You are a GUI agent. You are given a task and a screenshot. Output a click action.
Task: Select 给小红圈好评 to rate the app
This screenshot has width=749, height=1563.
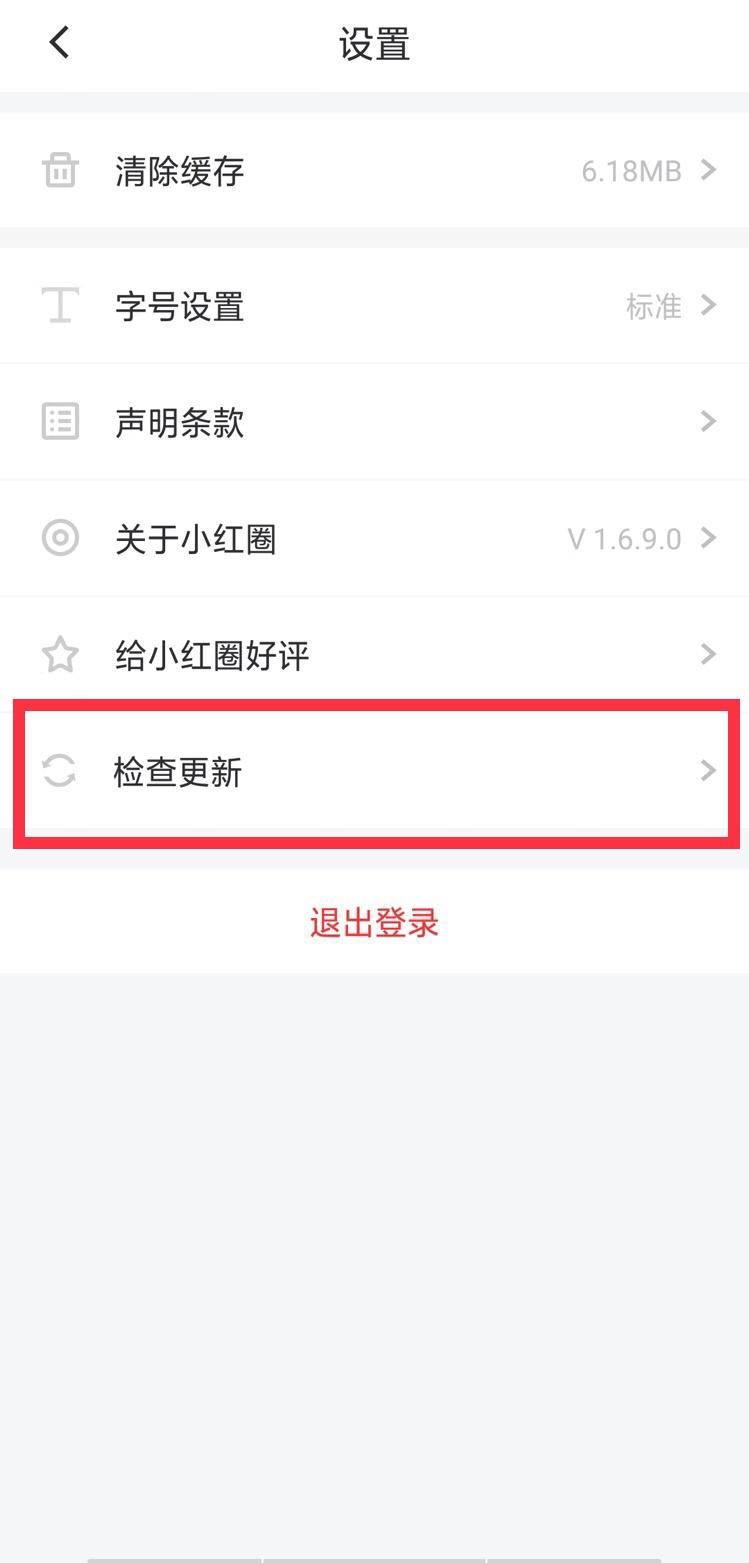coord(374,655)
